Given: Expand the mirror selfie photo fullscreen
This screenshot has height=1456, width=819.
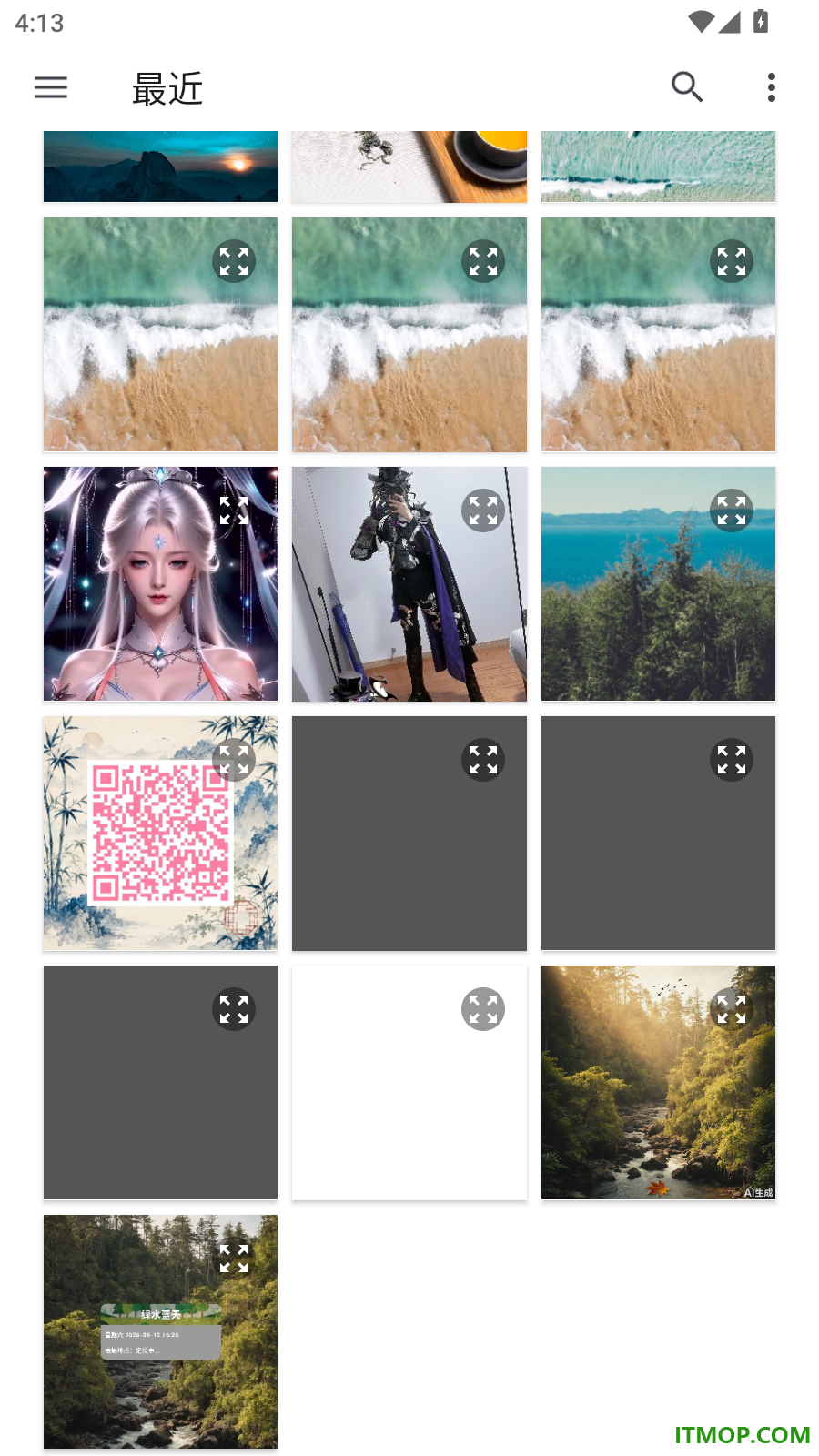Looking at the screenshot, I should pyautogui.click(x=483, y=511).
